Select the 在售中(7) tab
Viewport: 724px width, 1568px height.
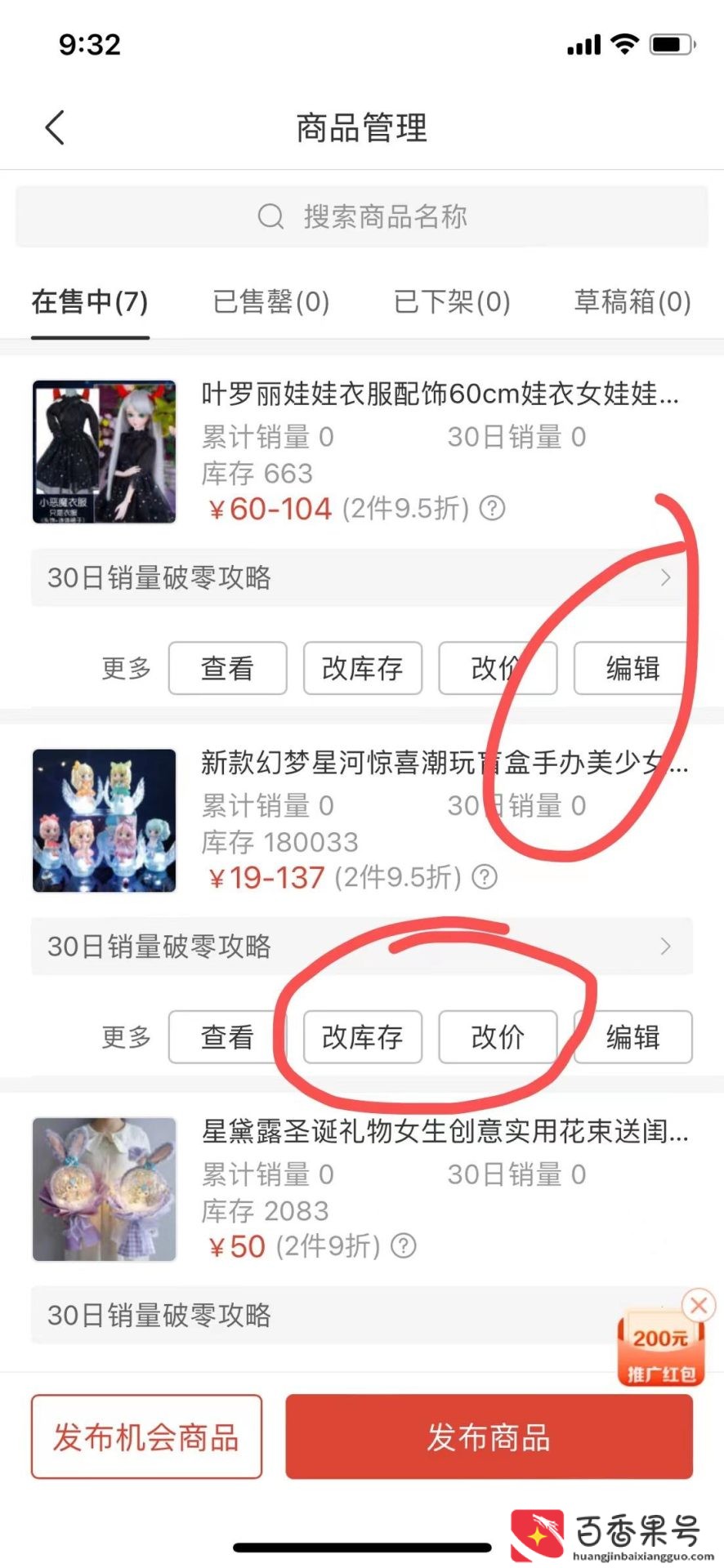(x=90, y=302)
